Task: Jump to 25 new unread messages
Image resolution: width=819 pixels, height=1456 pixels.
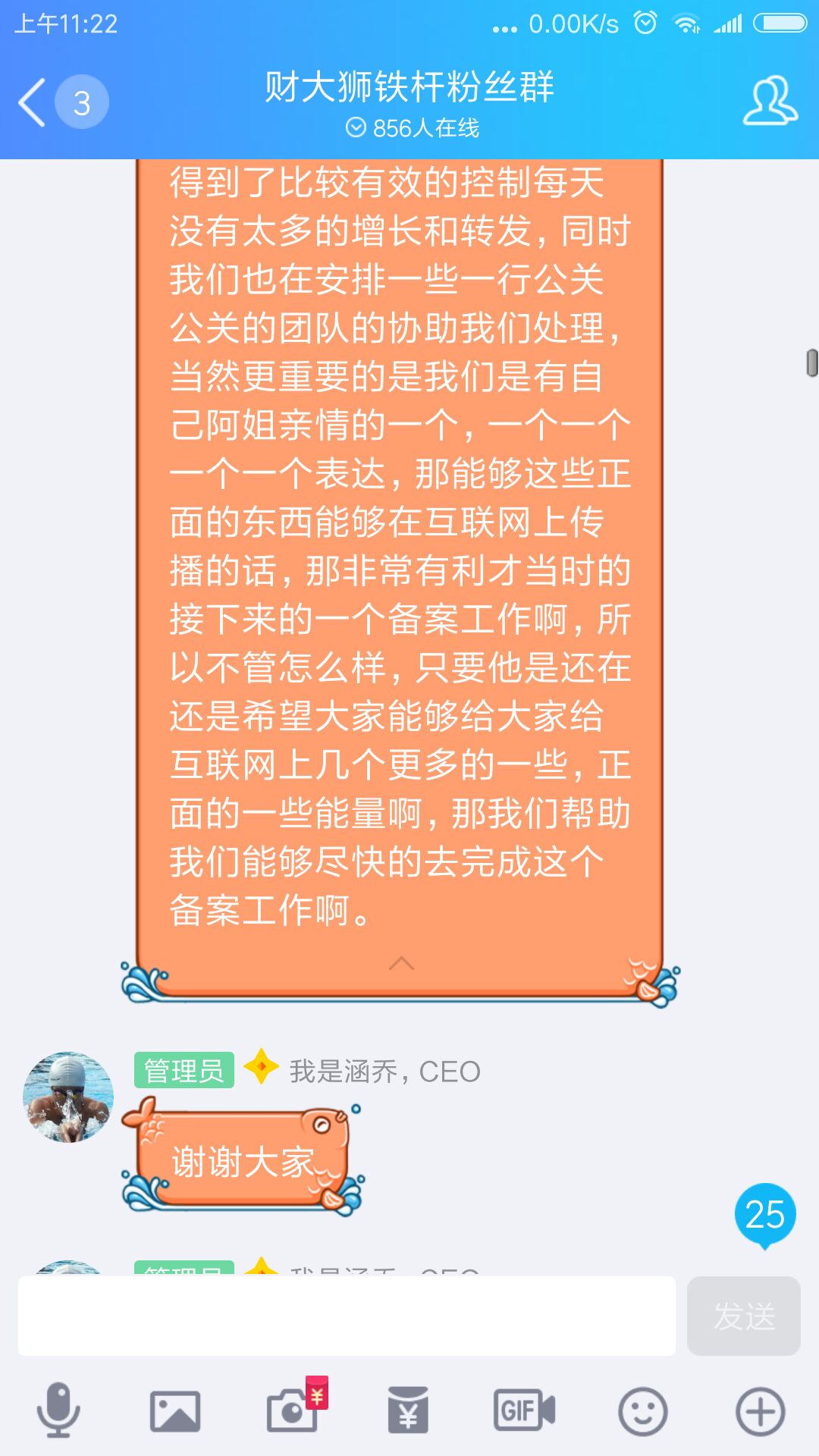Action: pos(764,1215)
